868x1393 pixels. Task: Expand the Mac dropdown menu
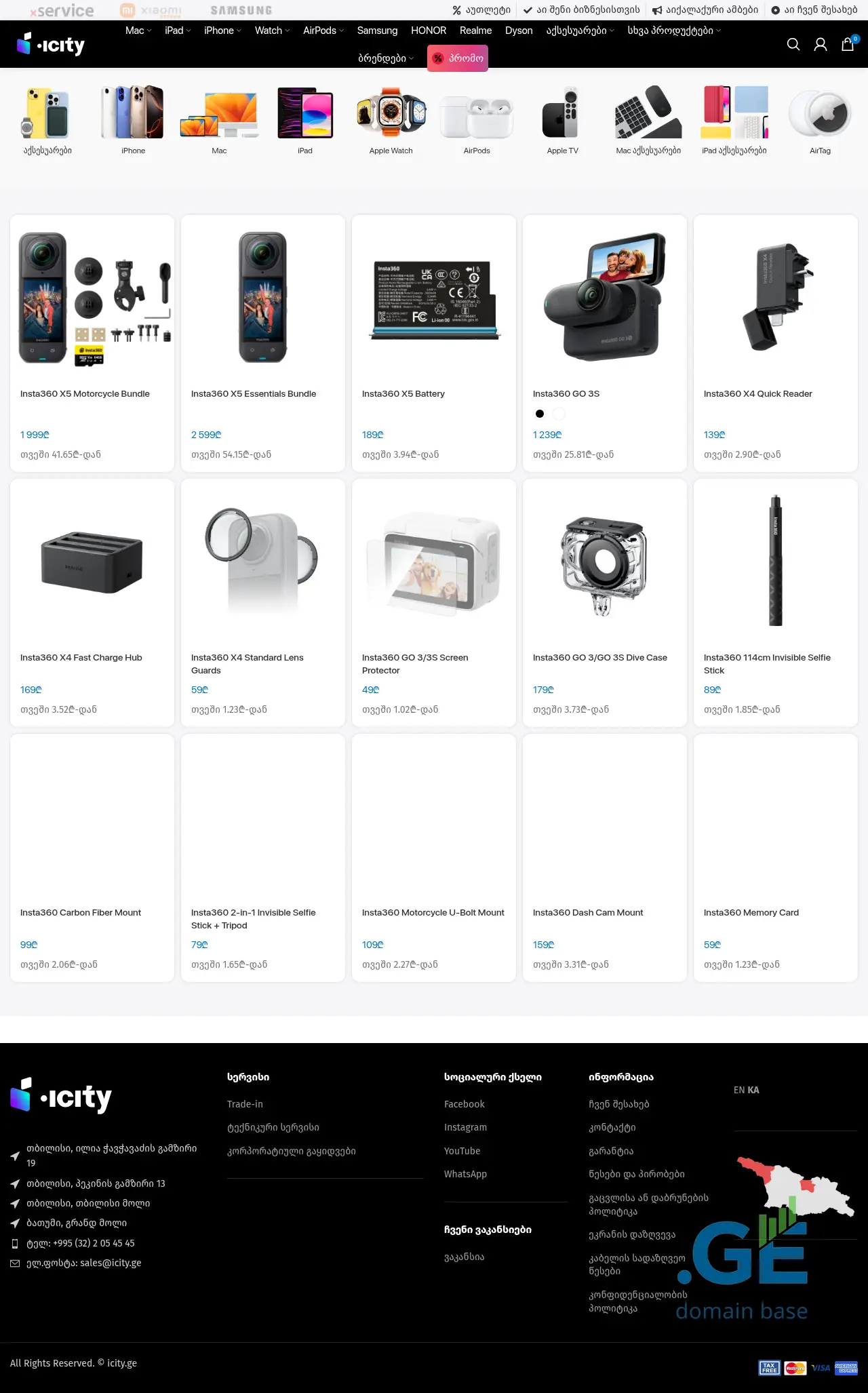coord(138,31)
